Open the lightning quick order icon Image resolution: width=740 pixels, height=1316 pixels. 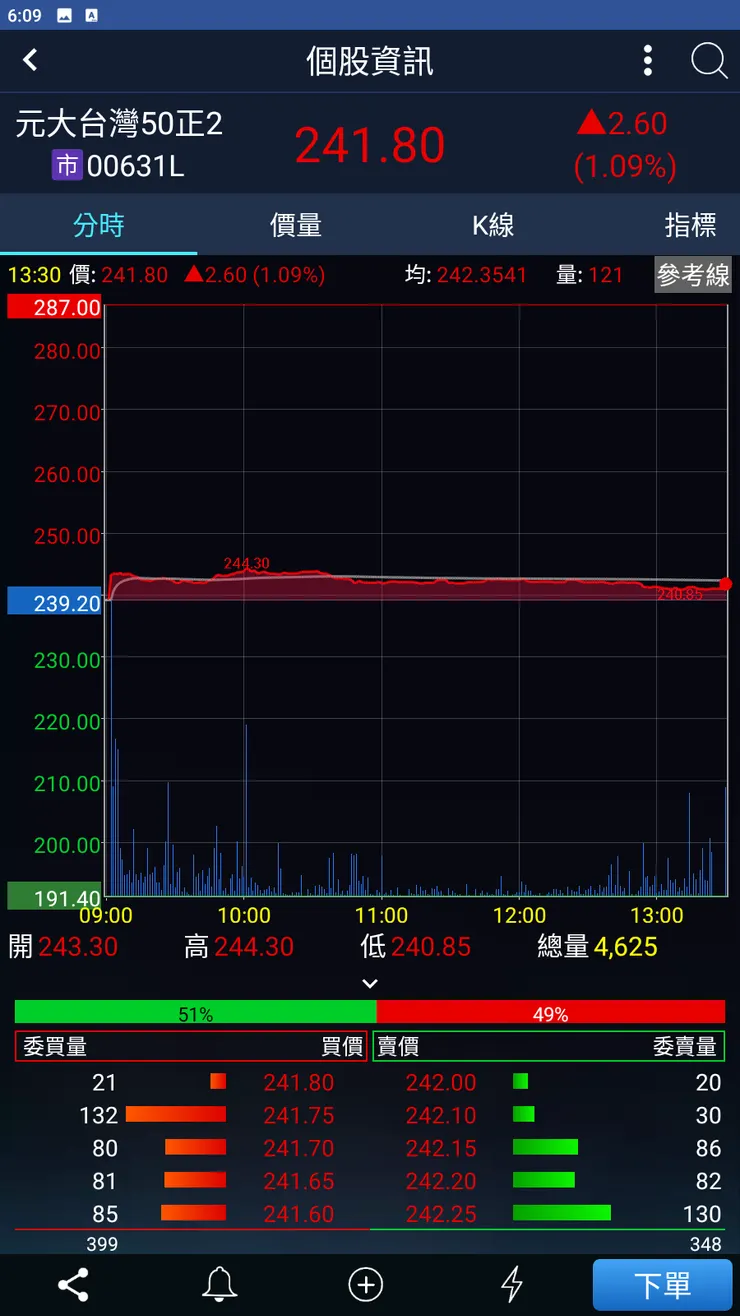pos(511,1284)
